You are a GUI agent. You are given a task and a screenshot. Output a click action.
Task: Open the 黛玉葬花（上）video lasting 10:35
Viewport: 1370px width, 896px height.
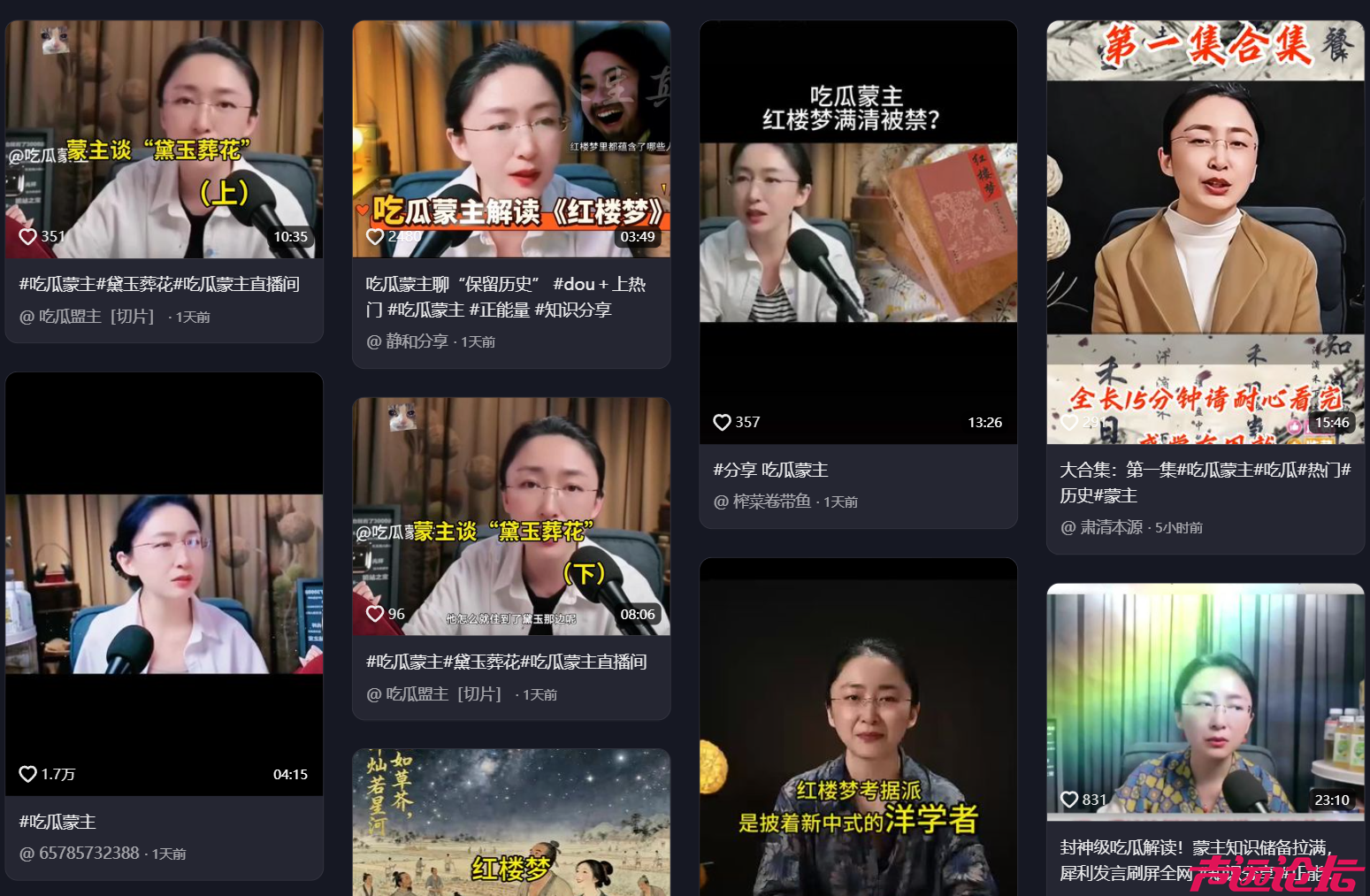164,139
